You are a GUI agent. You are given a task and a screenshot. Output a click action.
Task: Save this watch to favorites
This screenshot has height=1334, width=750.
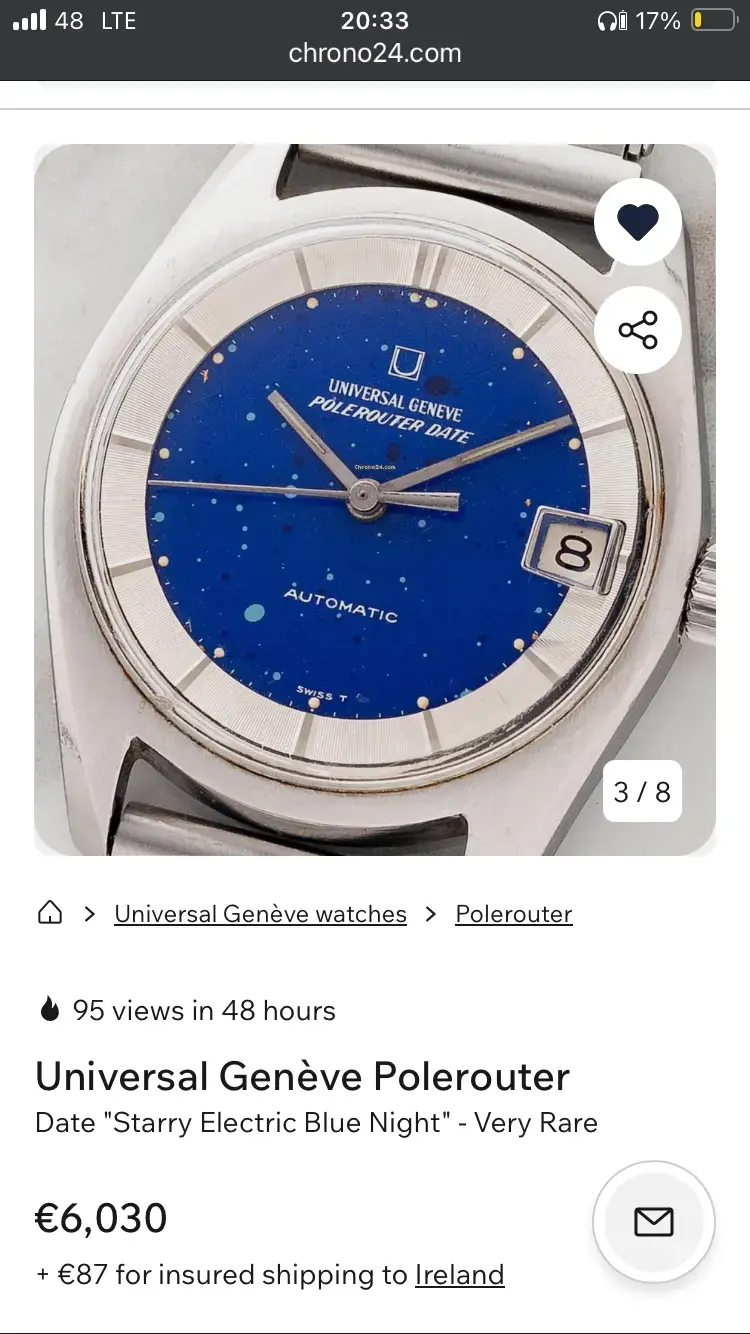tap(637, 222)
